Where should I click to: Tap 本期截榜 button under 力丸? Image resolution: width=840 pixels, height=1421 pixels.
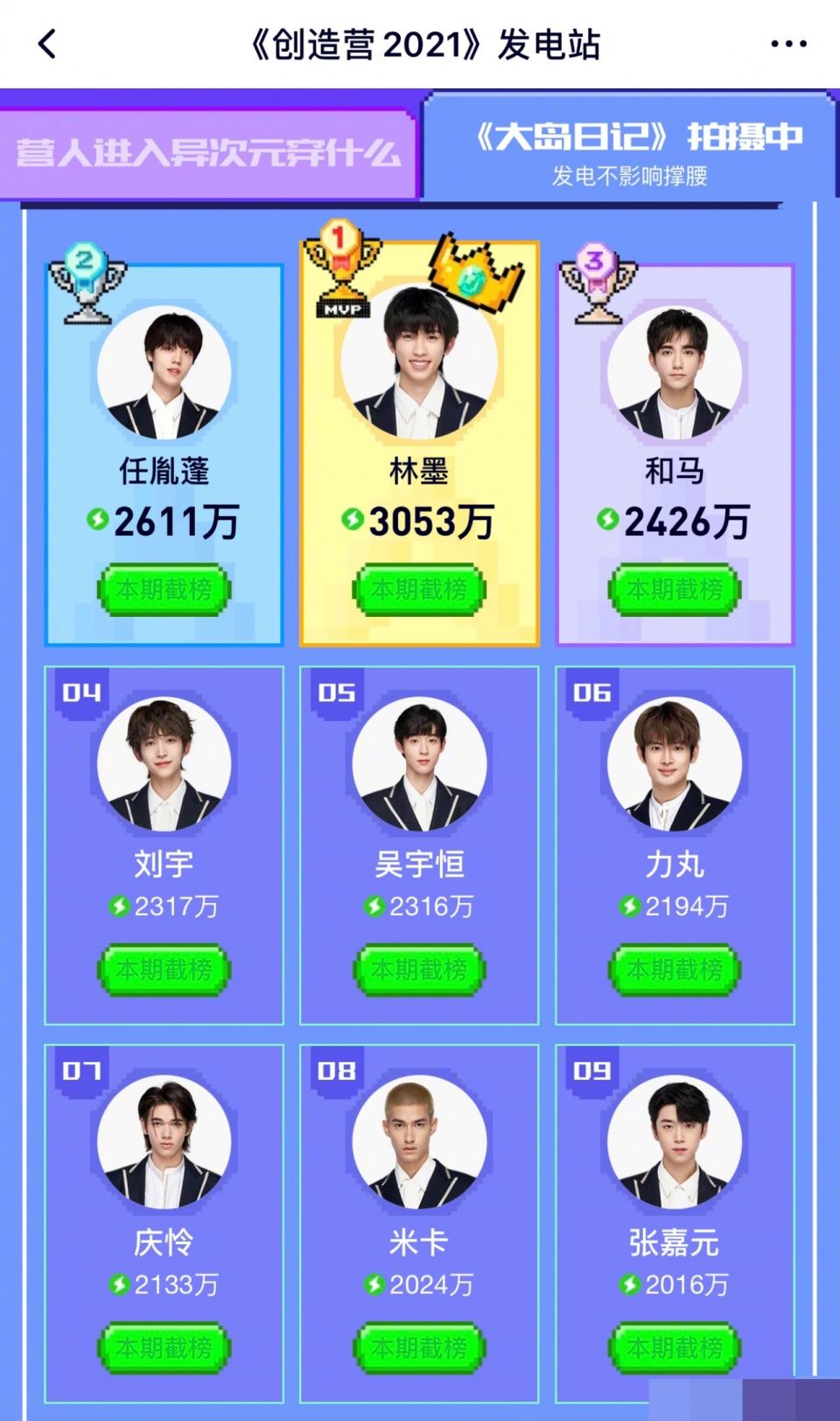pos(675,969)
